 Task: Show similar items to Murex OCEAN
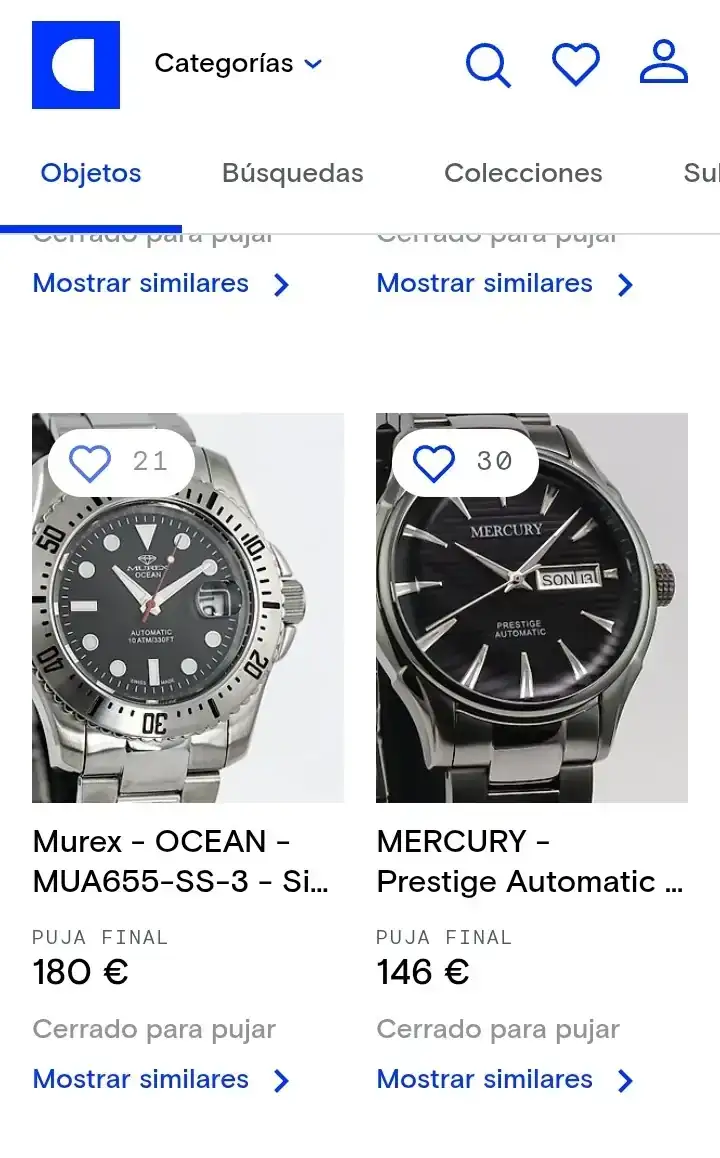pyautogui.click(x=161, y=1080)
